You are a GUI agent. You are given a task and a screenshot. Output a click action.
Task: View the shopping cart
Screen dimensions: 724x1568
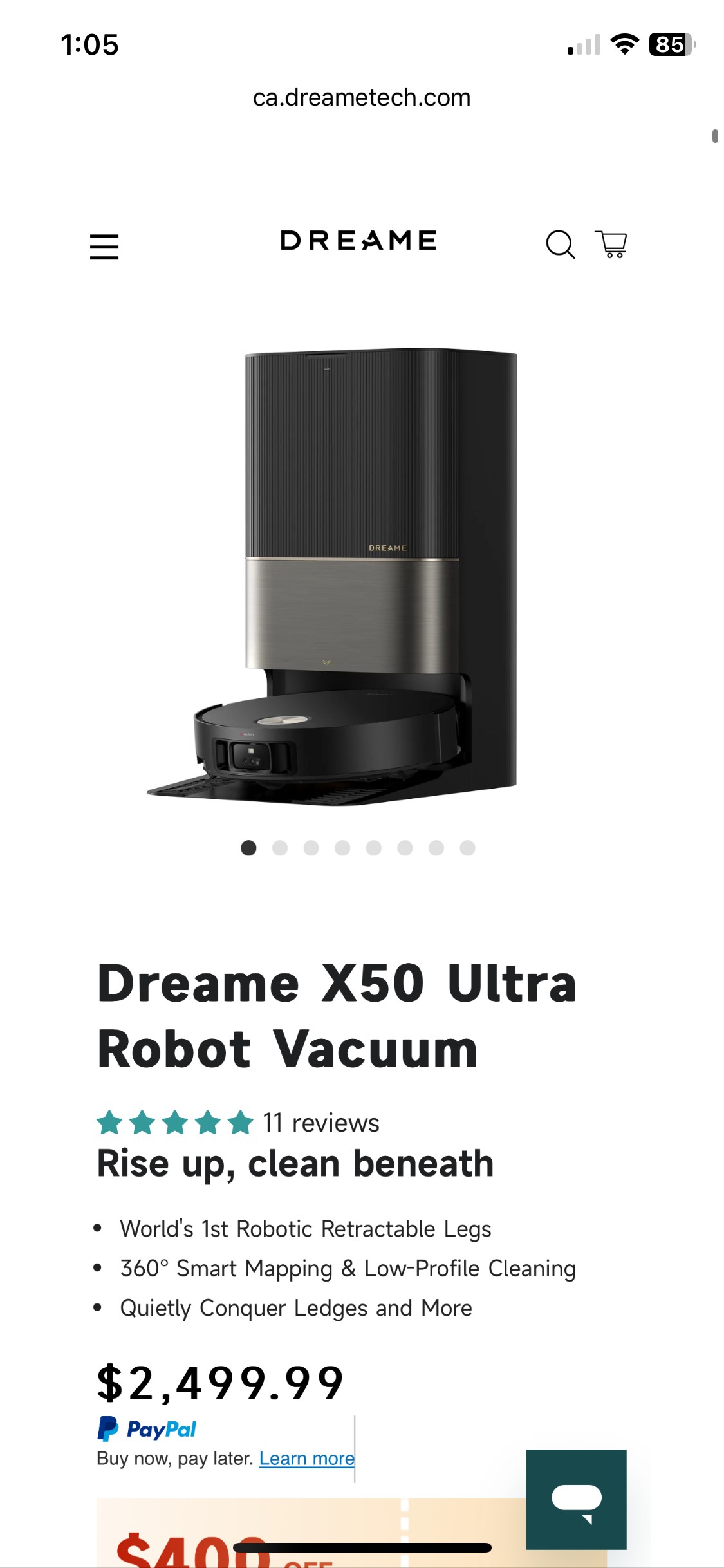(x=611, y=245)
